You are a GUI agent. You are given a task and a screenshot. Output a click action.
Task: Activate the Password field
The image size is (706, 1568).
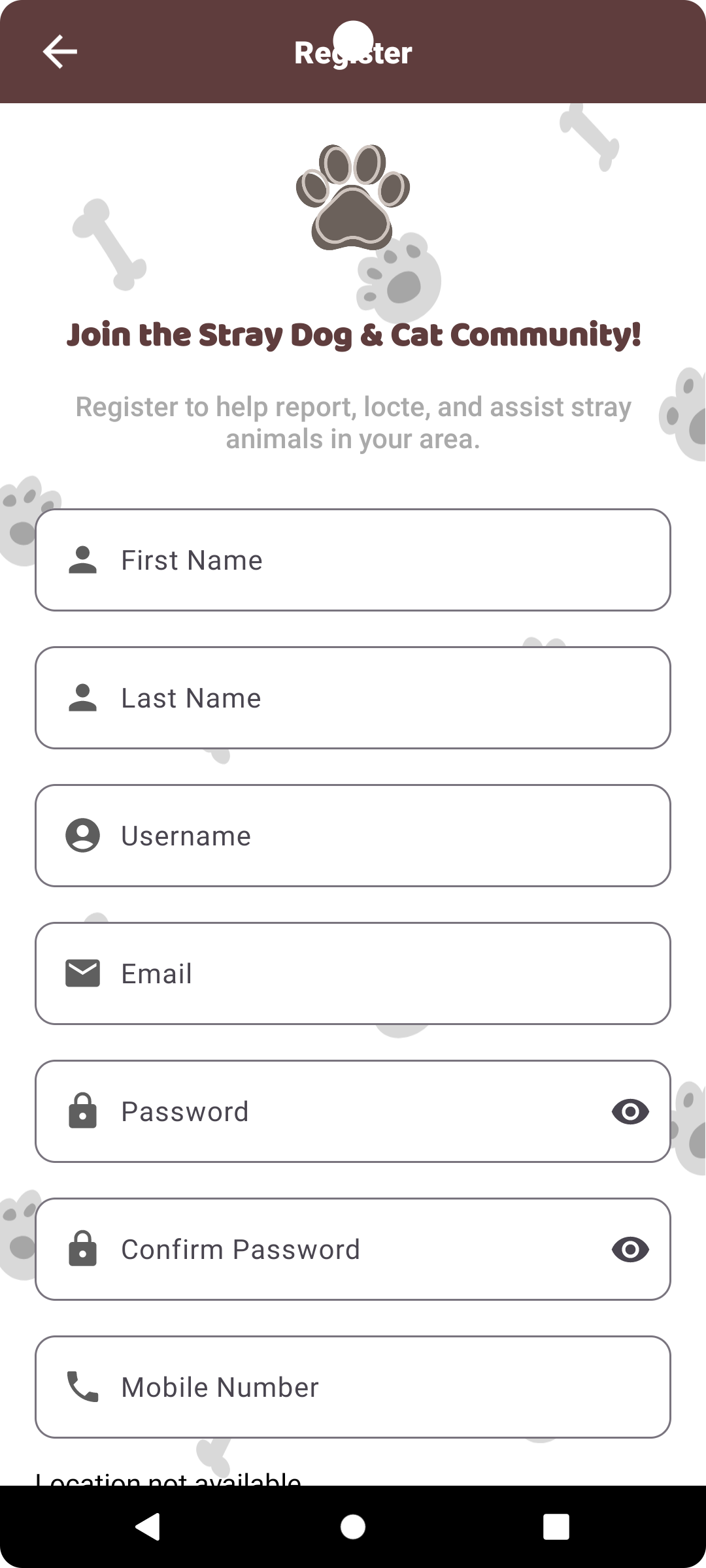tap(353, 1111)
